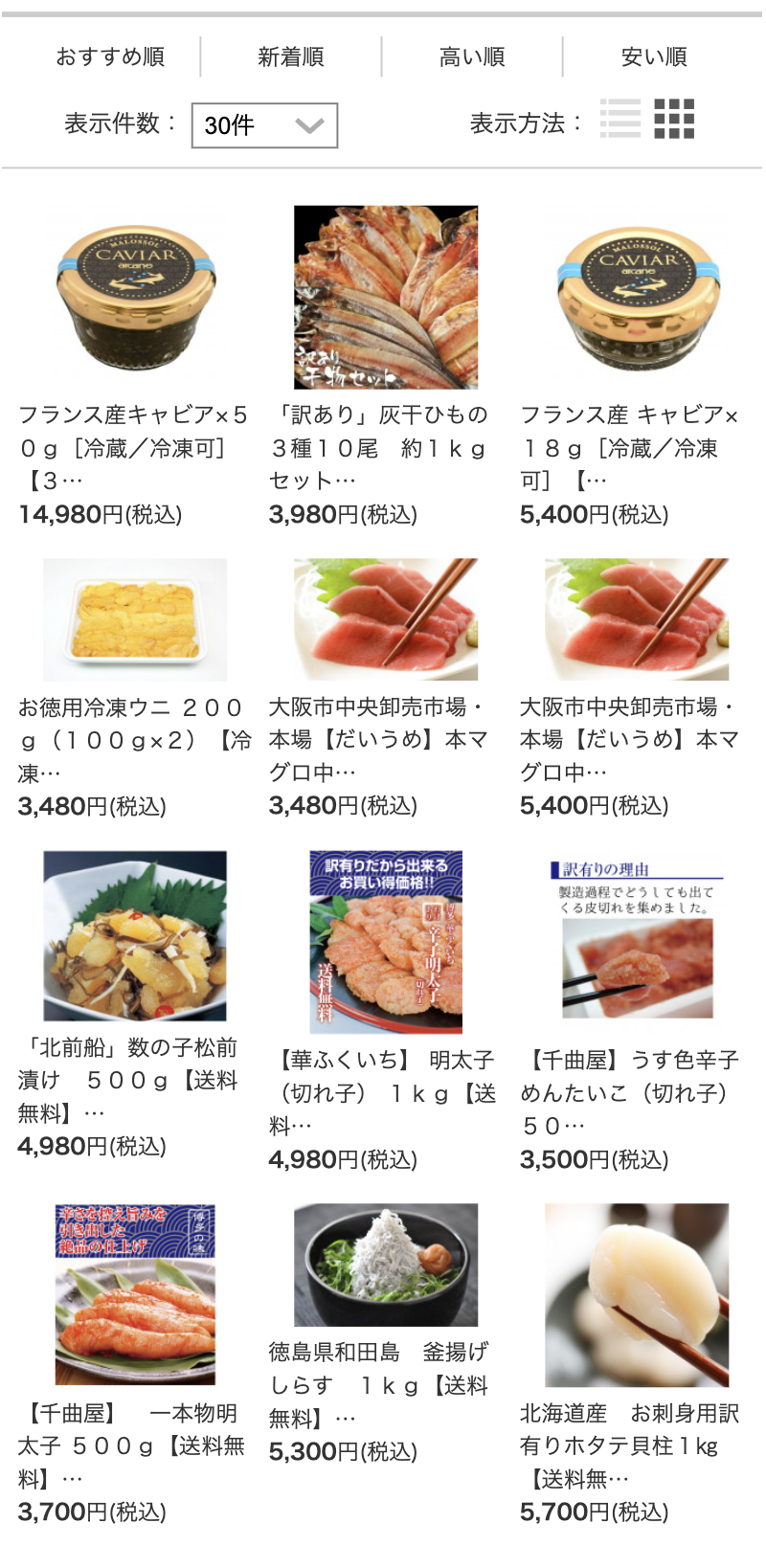Switch to grid view layout
The image size is (766, 1568).
[x=674, y=120]
